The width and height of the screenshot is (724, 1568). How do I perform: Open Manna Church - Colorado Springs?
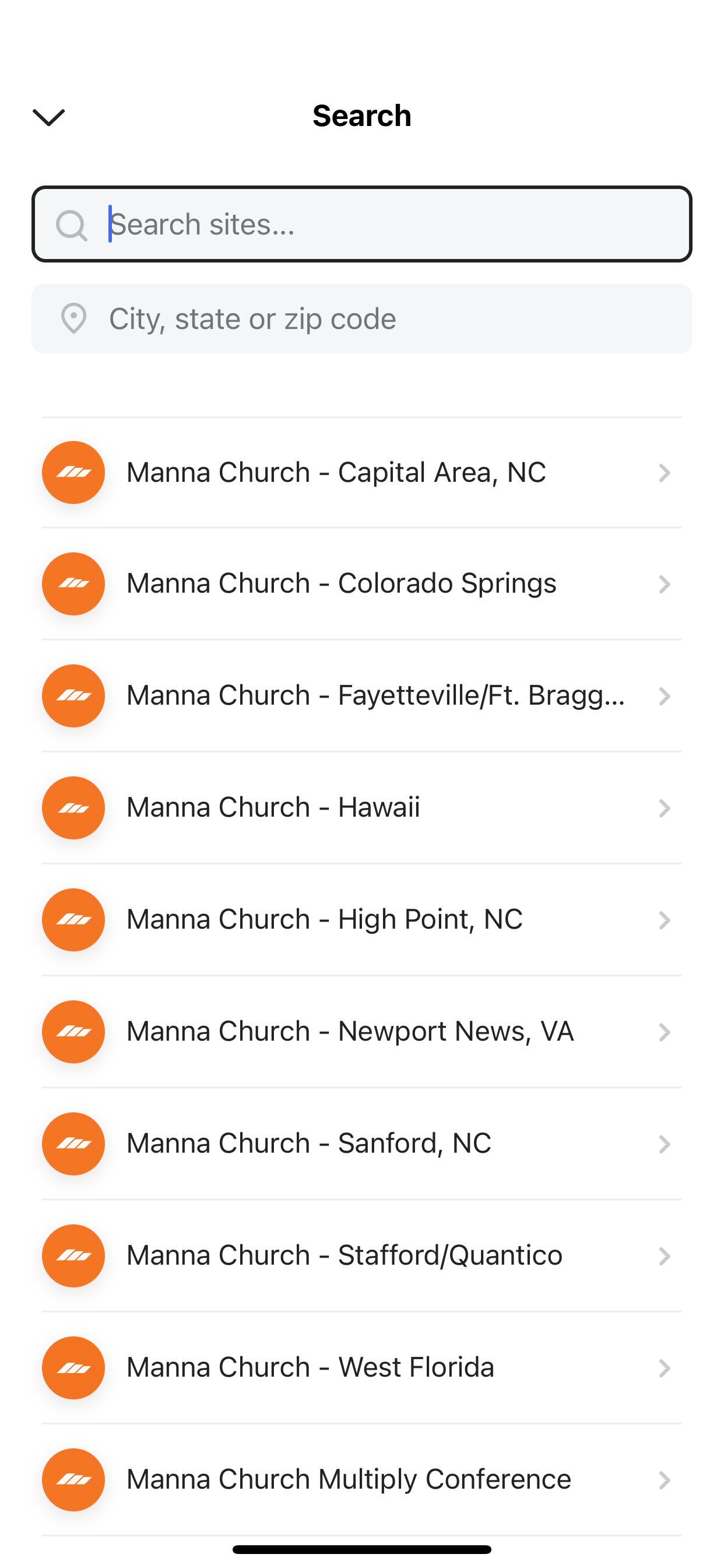click(x=362, y=584)
